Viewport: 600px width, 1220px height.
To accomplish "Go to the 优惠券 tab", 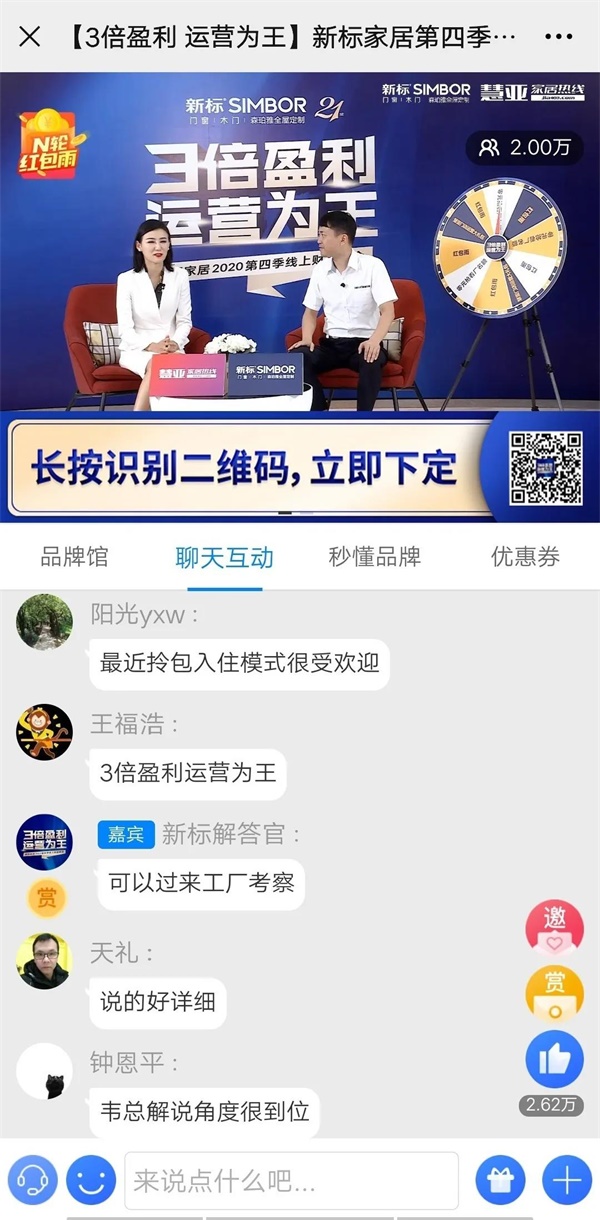I will click(x=525, y=557).
